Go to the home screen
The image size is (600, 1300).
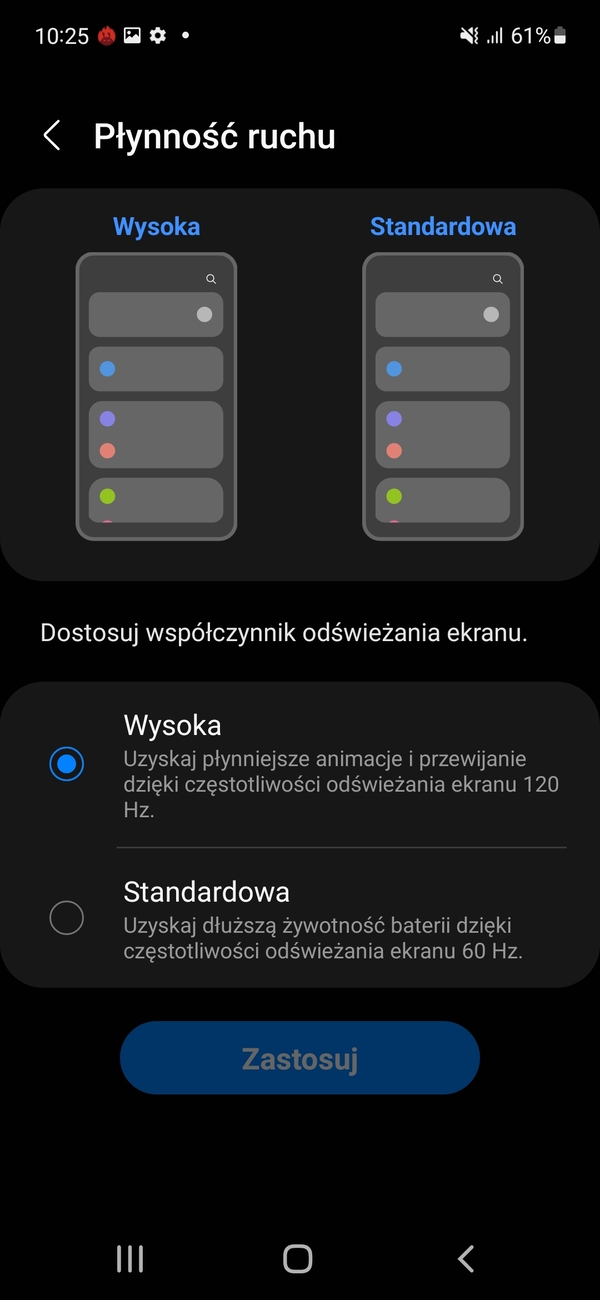pos(298,1259)
